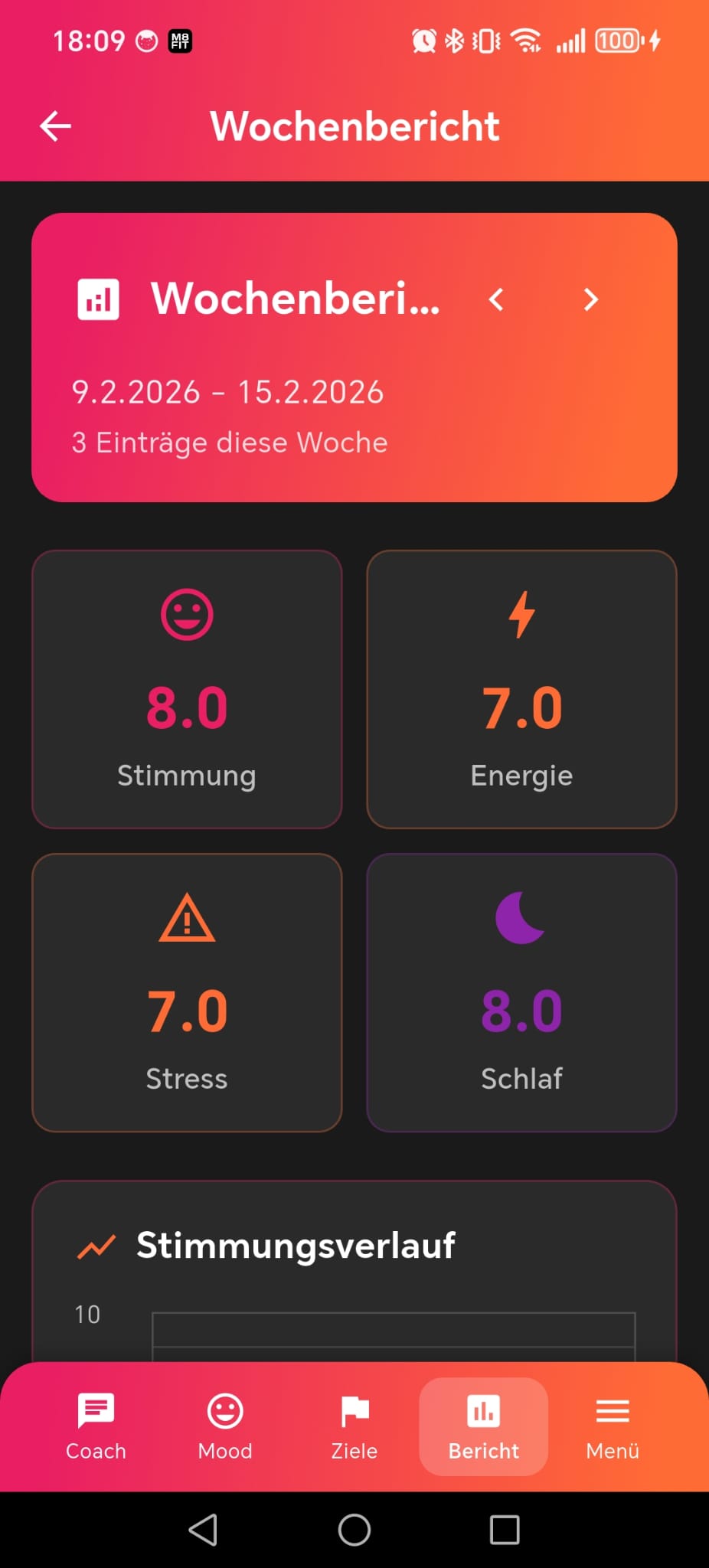Viewport: 709px width, 1568px height.
Task: Tap the Bericht bar chart icon
Action: click(482, 1410)
